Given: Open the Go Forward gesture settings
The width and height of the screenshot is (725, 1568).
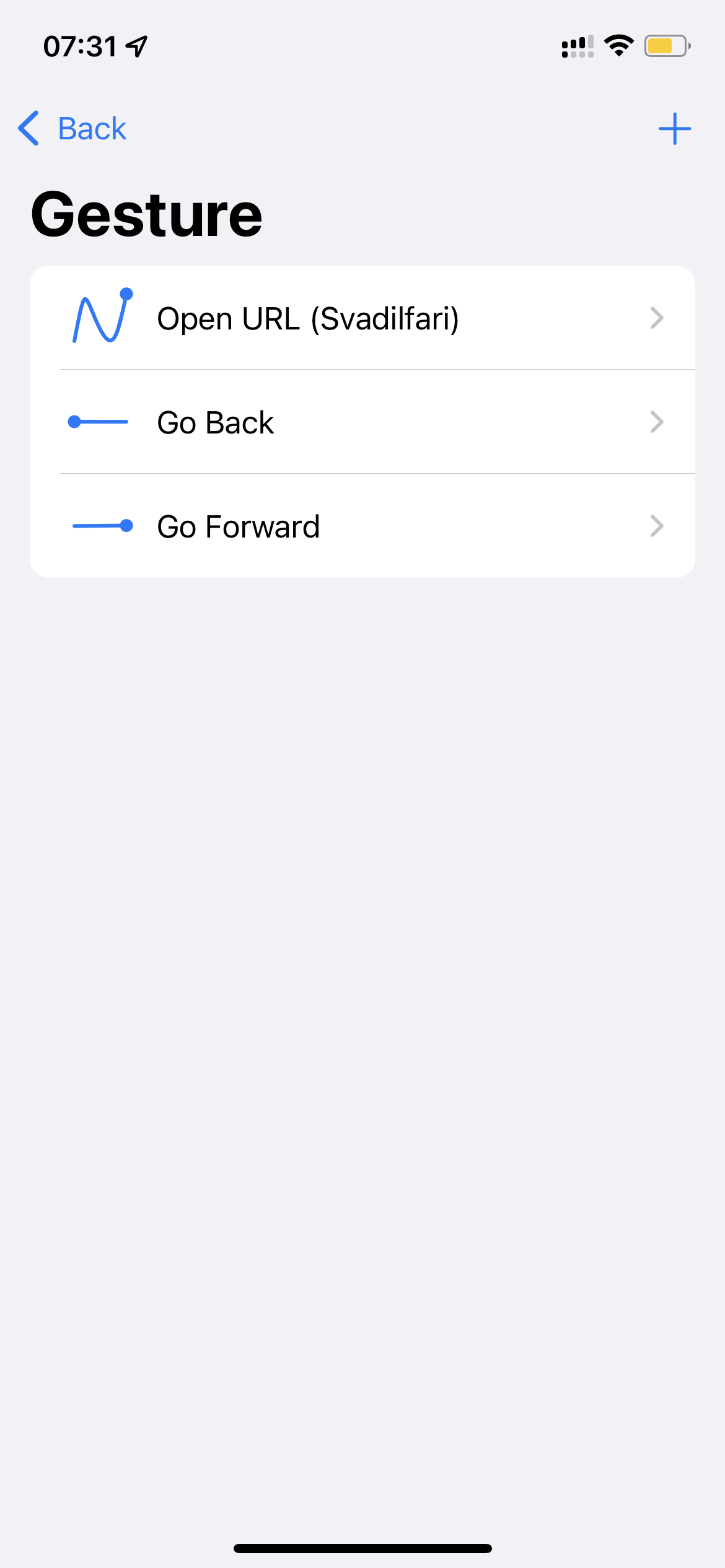Looking at the screenshot, I should tap(362, 526).
